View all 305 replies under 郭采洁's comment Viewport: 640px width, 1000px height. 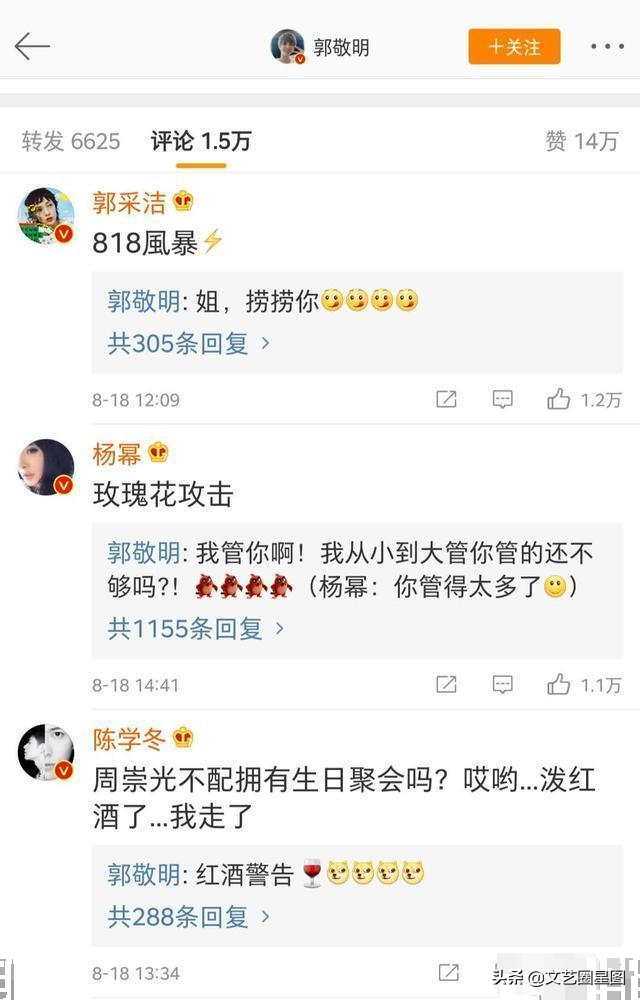[190, 344]
